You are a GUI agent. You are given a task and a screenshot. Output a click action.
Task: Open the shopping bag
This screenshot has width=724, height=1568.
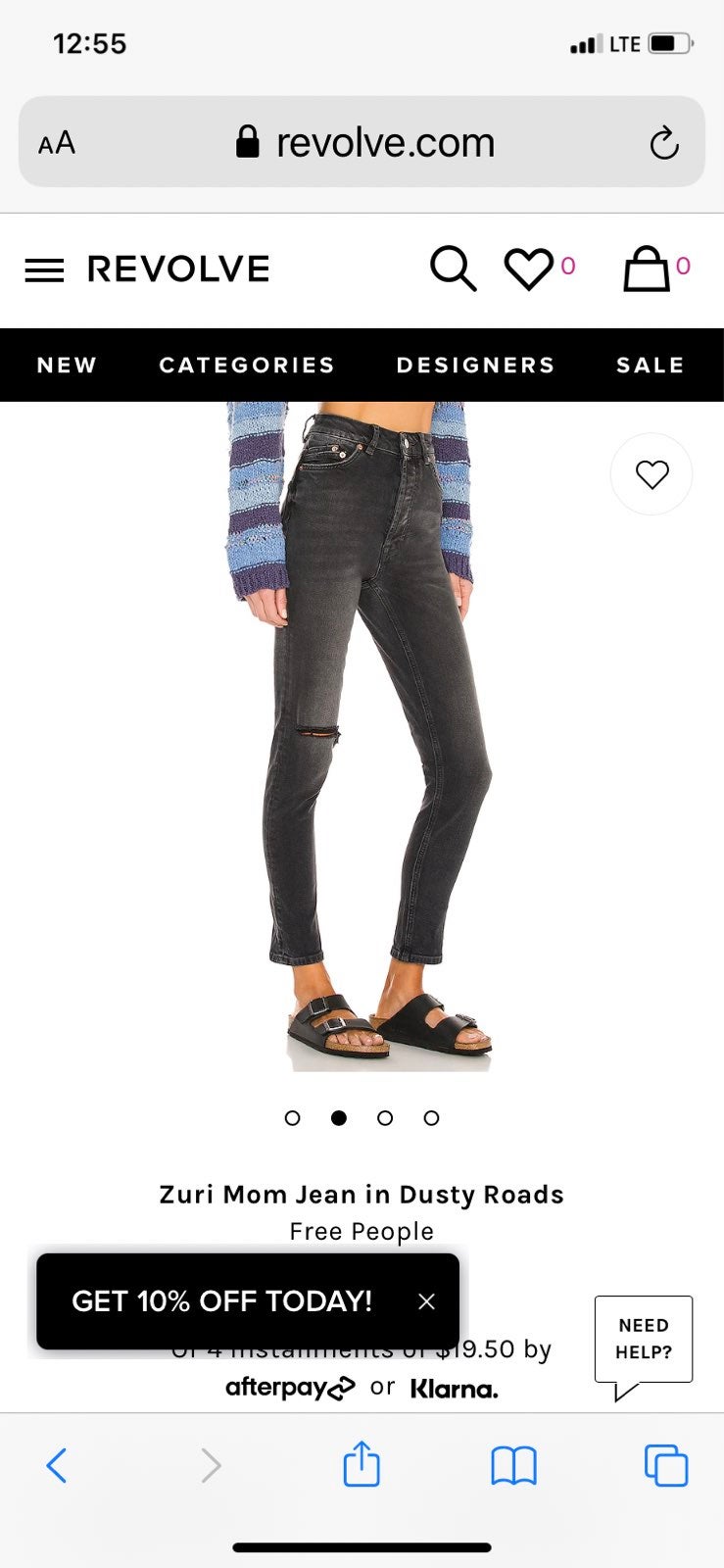click(647, 269)
